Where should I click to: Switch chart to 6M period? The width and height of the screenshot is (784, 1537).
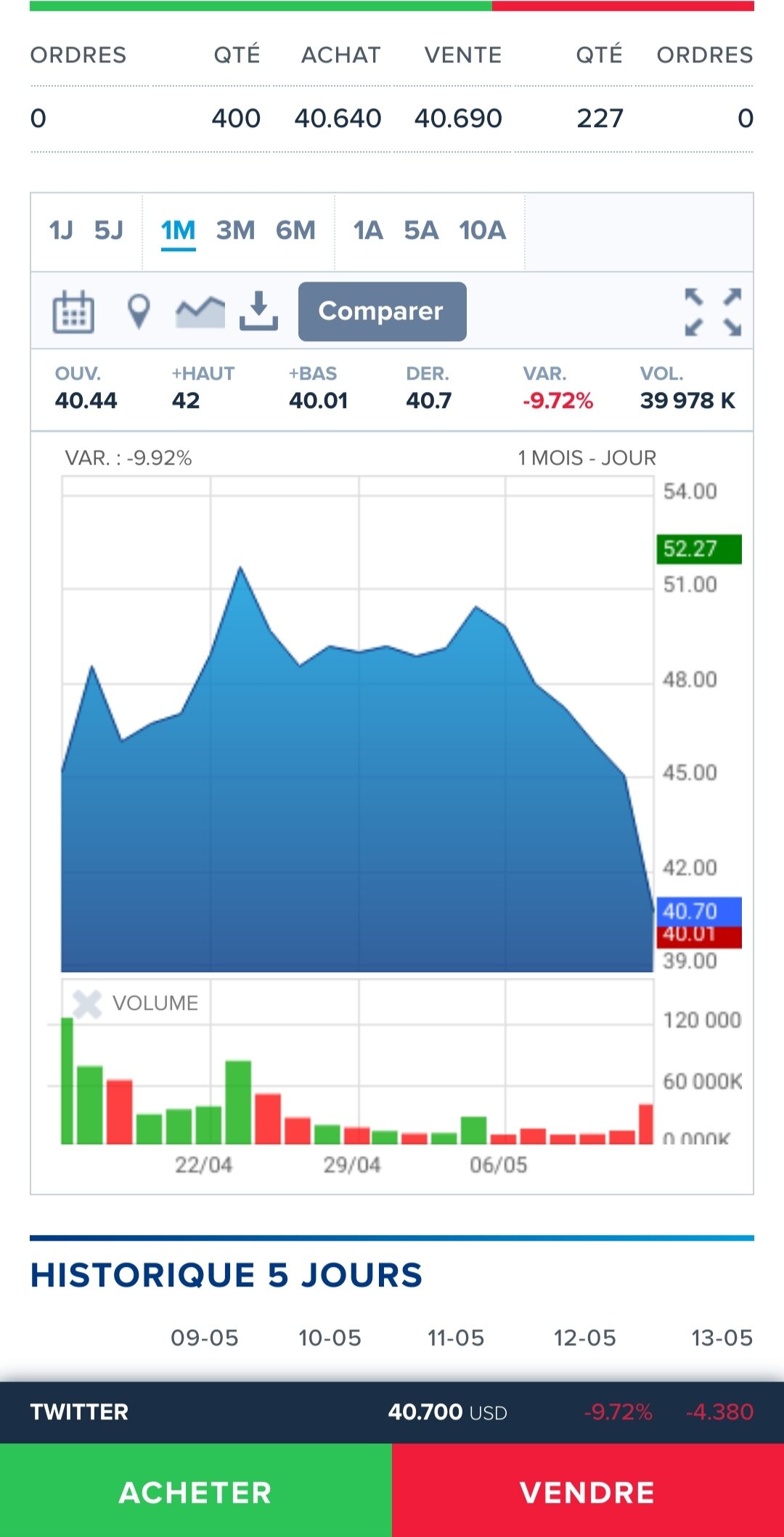coord(295,231)
